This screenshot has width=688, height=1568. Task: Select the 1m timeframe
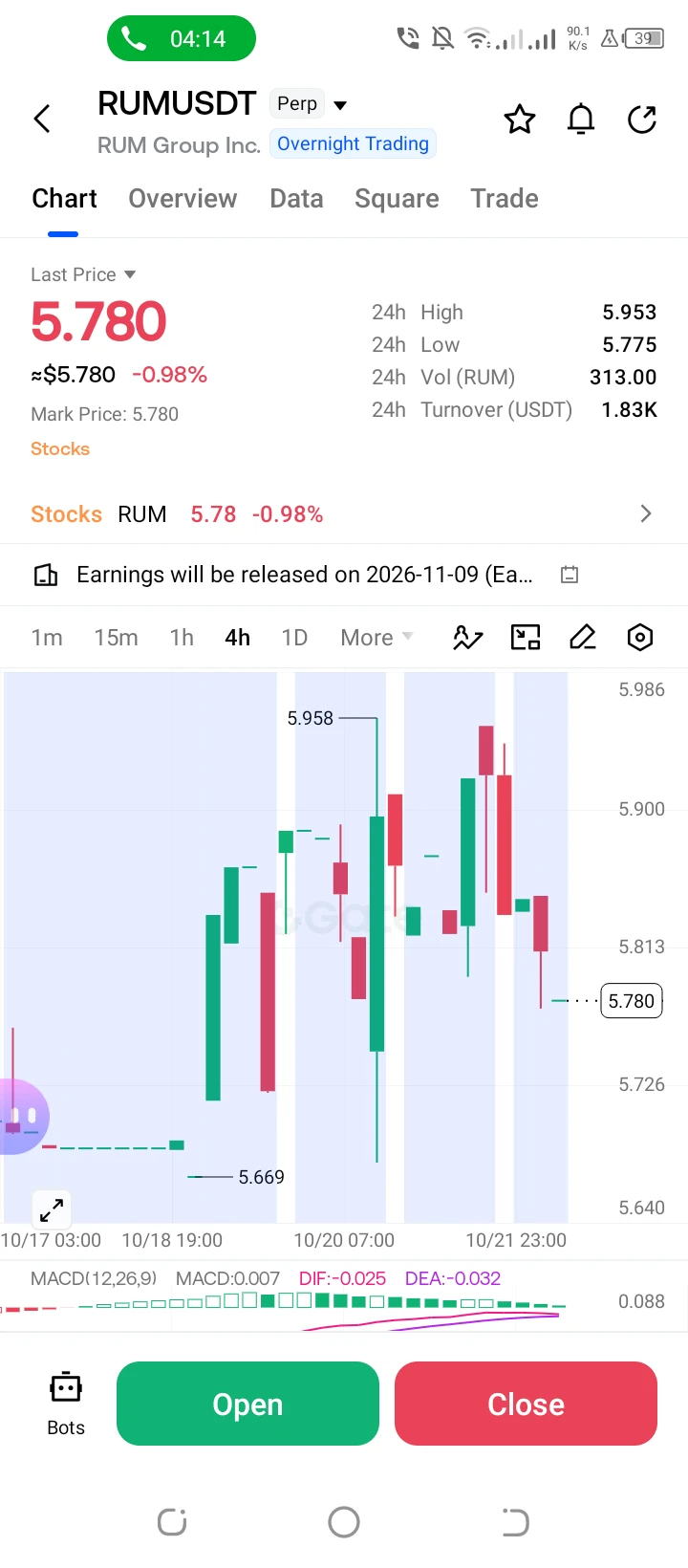[x=47, y=638]
